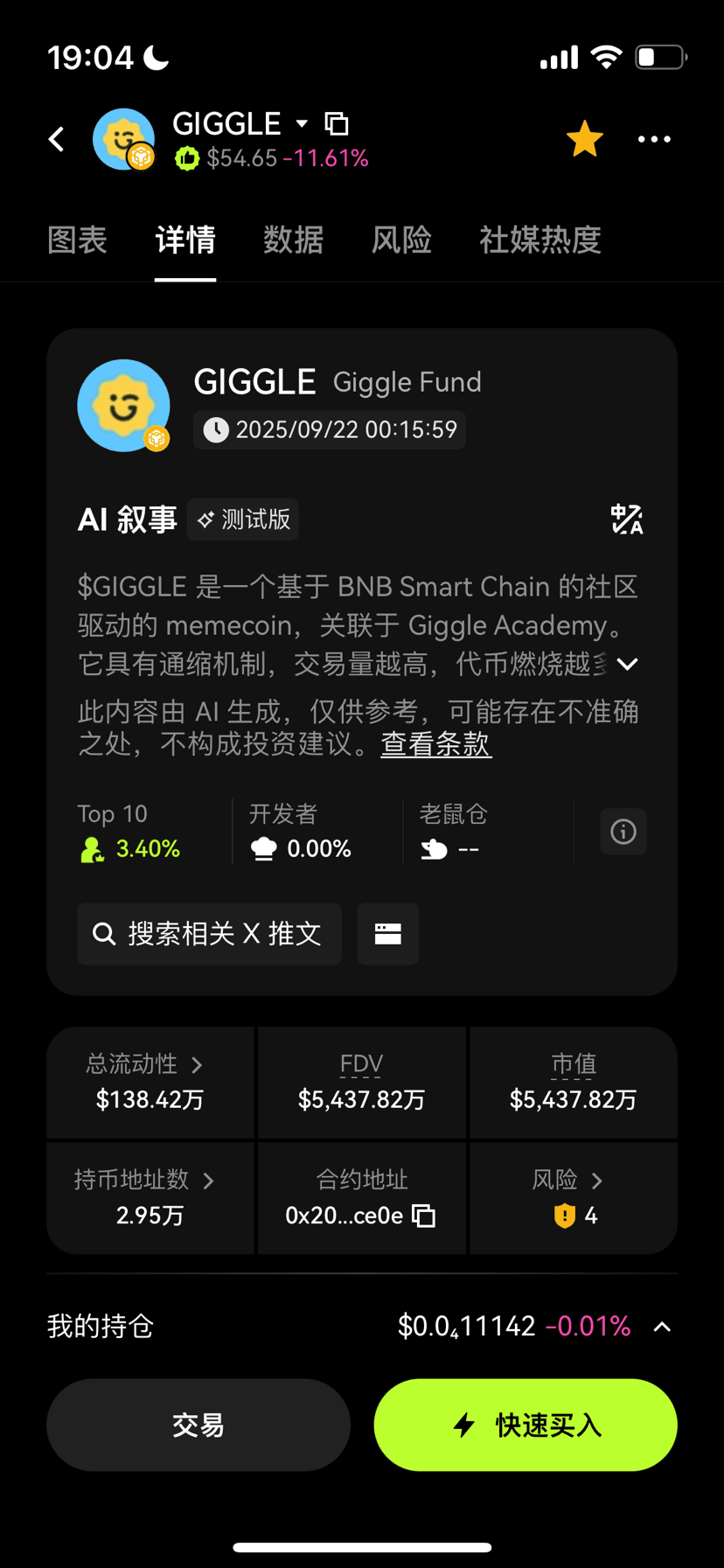
Task: Tap the magnifier in 搜索相关 X 推文 bar
Action: click(x=104, y=933)
